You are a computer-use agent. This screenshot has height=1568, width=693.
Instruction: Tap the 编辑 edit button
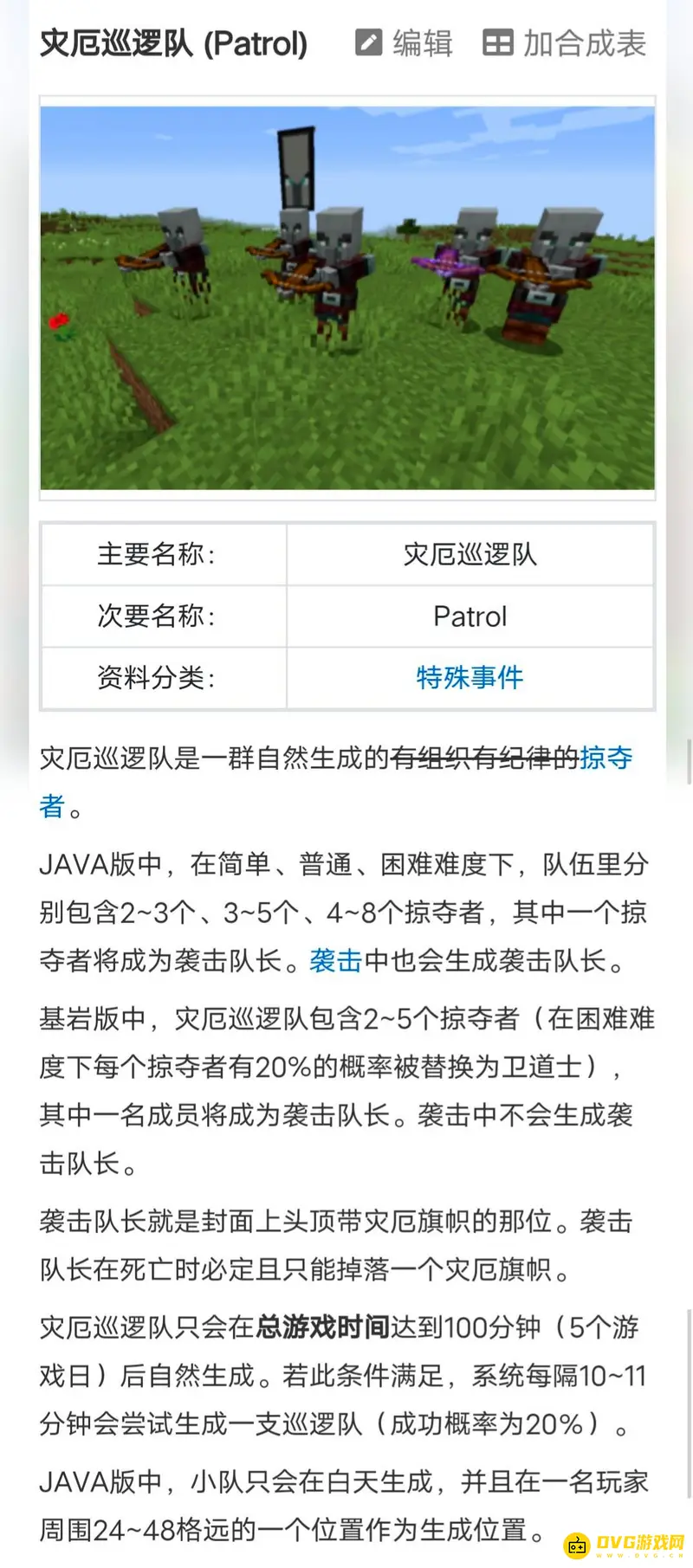pyautogui.click(x=405, y=42)
